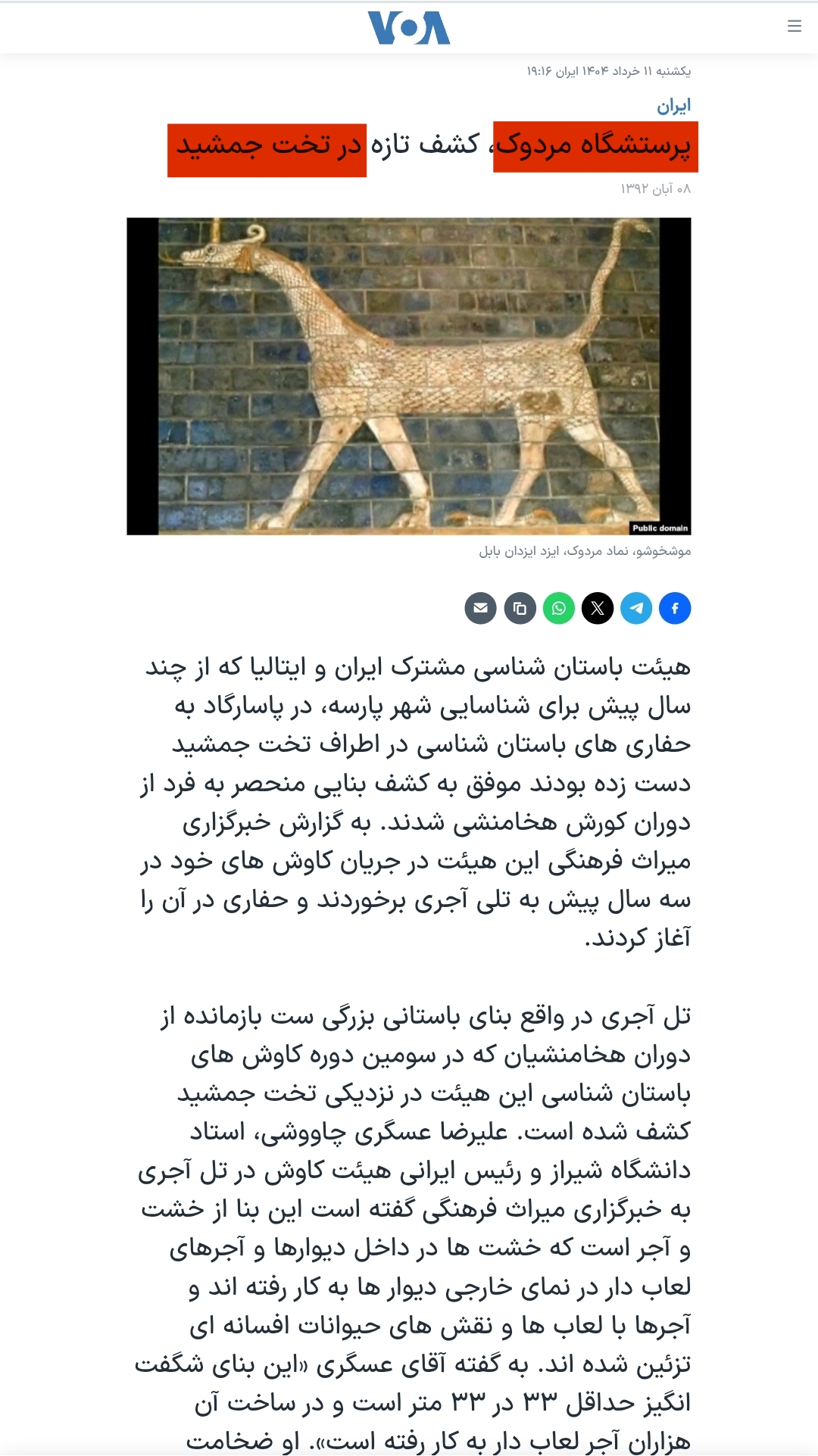Copy the article link
This screenshot has height=1456, width=818.
(x=520, y=608)
